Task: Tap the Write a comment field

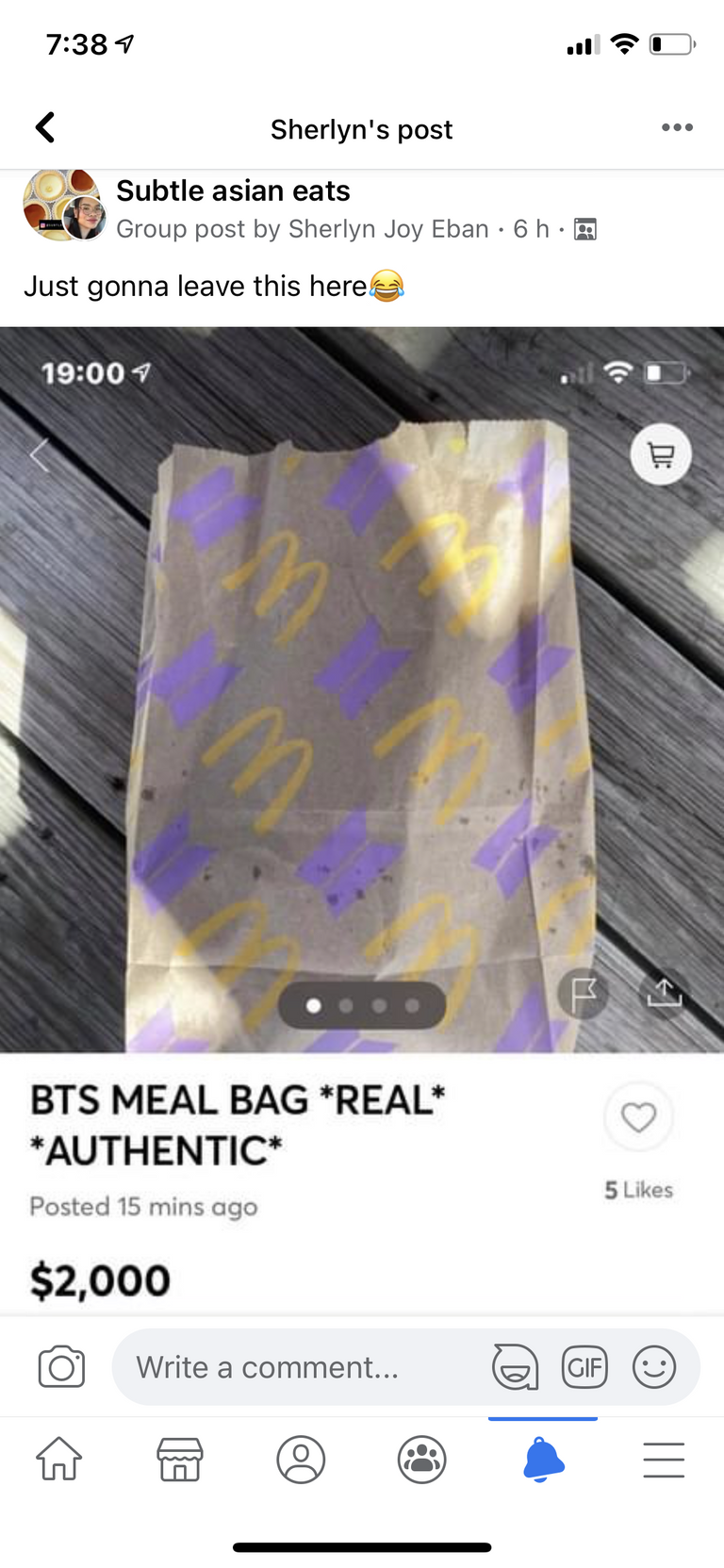Action: [x=302, y=1367]
